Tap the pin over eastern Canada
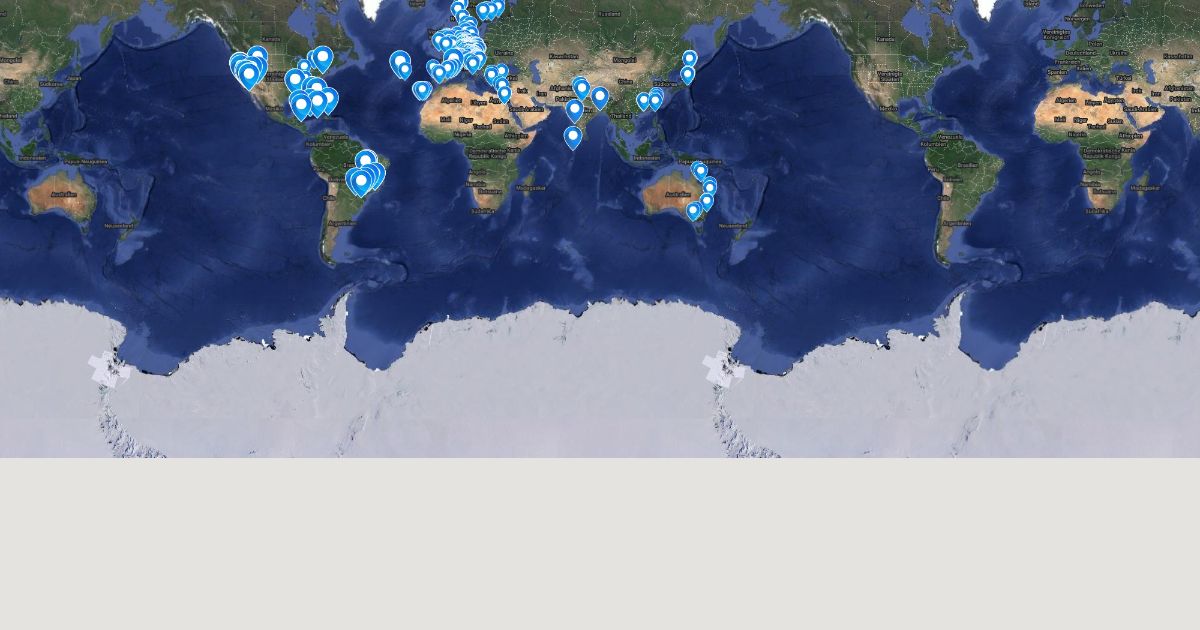Image resolution: width=1200 pixels, height=630 pixels. tap(322, 59)
